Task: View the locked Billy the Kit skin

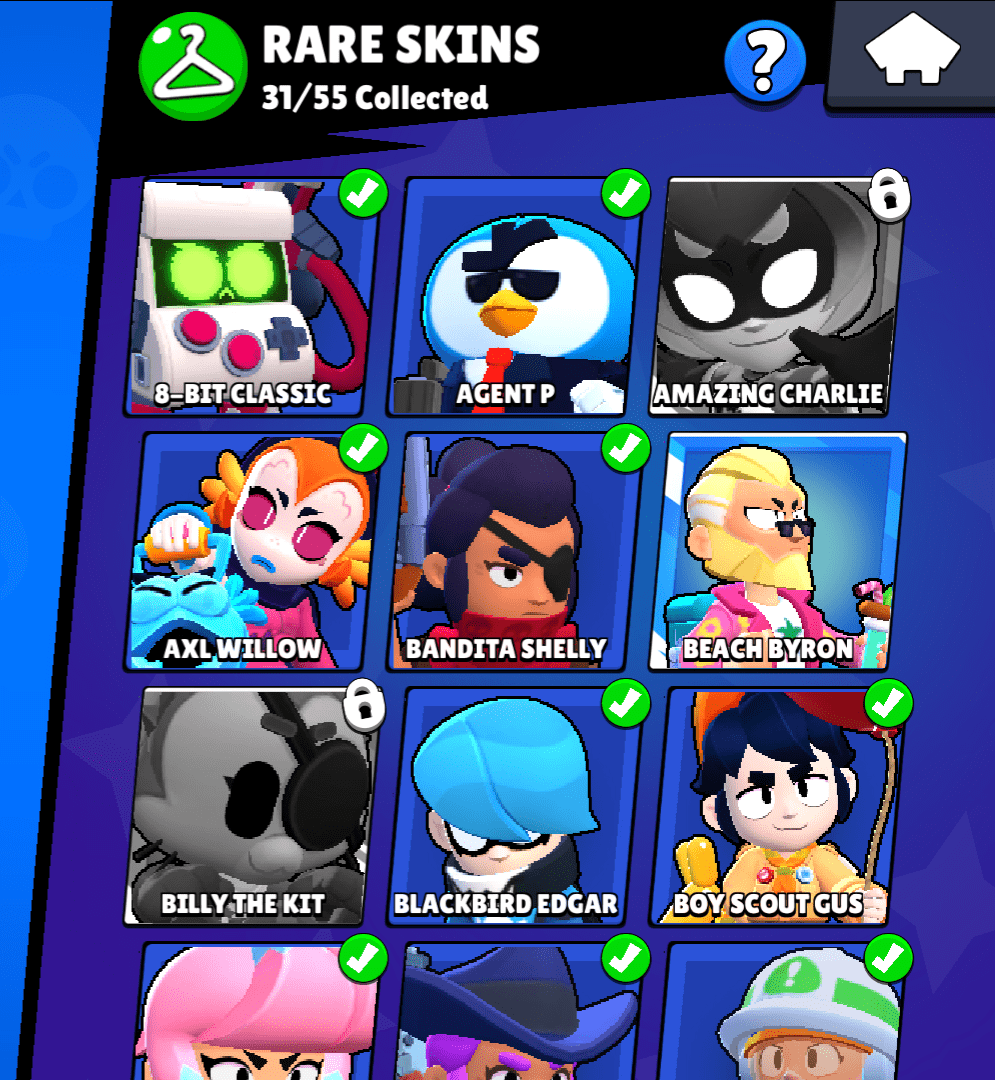Action: 250,806
